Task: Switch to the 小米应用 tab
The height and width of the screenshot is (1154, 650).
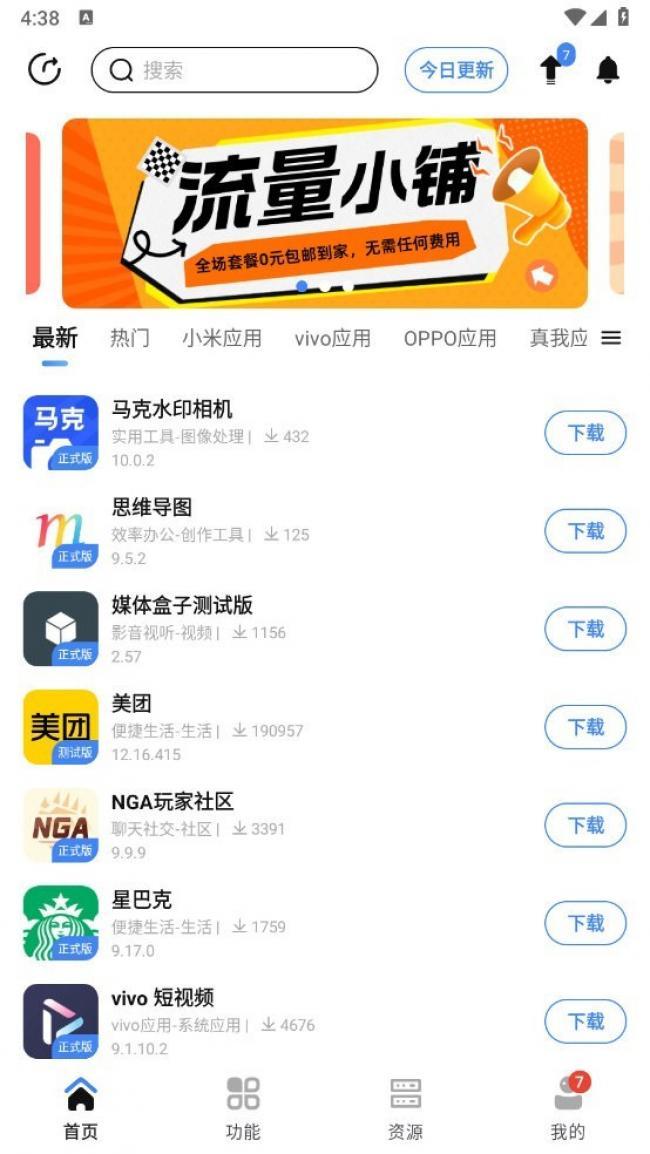Action: click(x=221, y=338)
